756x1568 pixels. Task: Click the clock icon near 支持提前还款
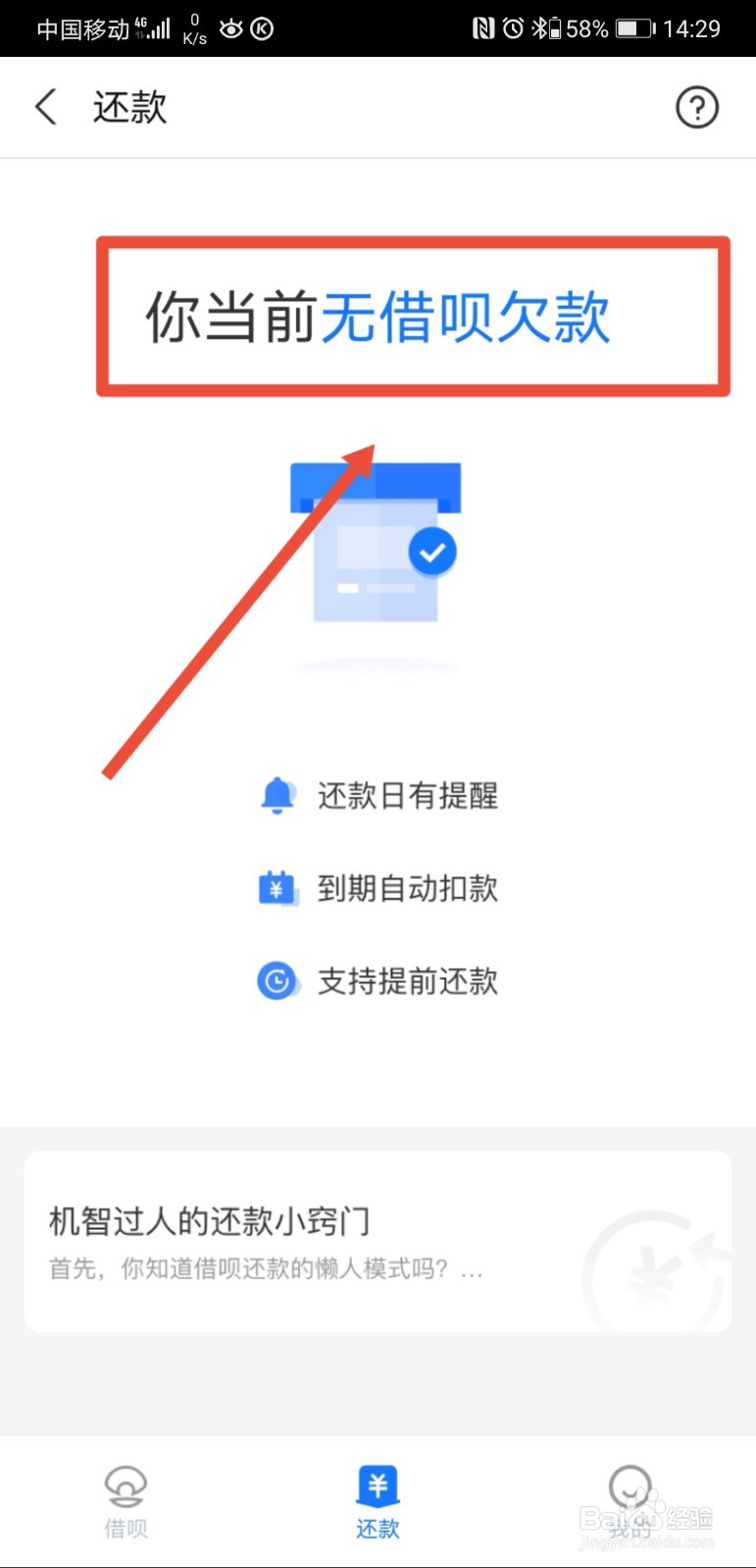coord(277,980)
